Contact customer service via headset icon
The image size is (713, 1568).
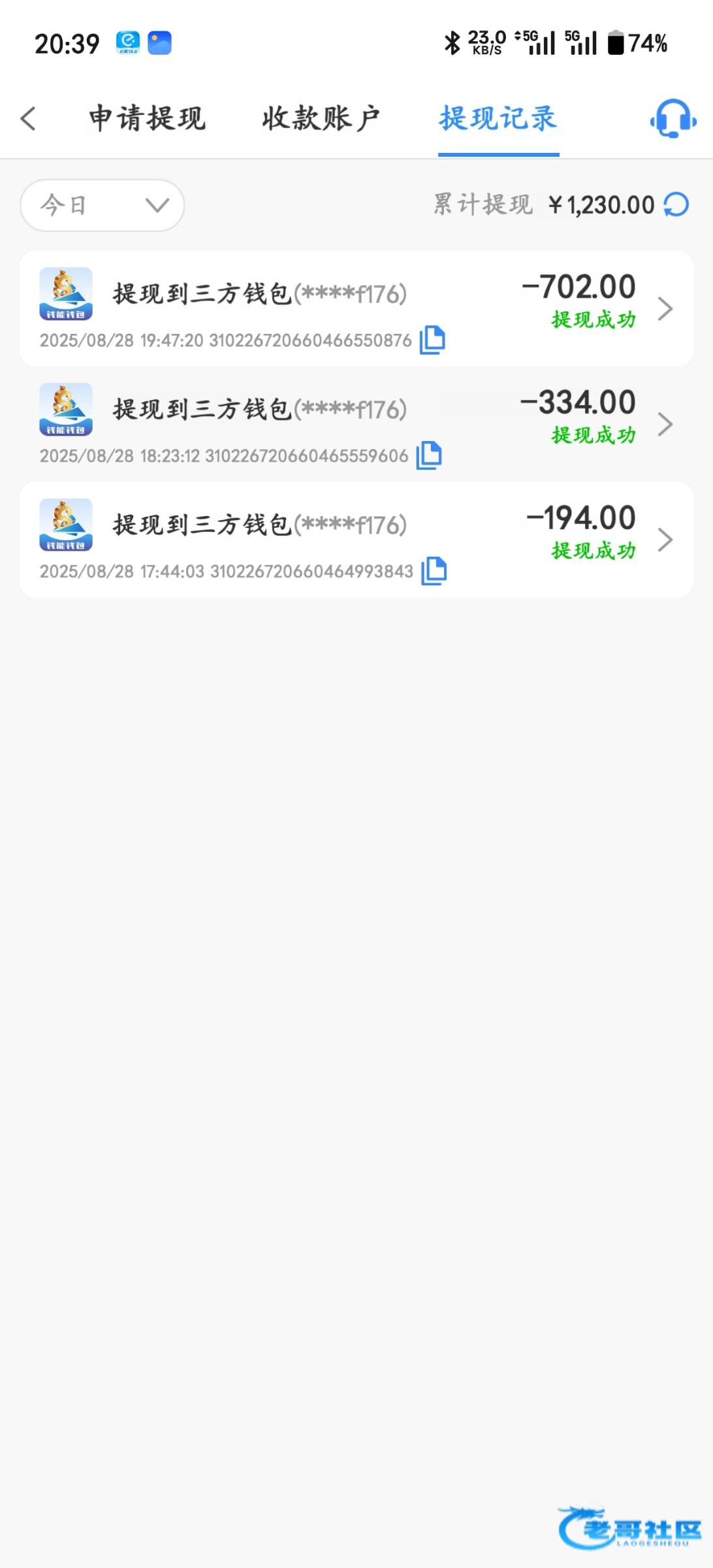(673, 119)
